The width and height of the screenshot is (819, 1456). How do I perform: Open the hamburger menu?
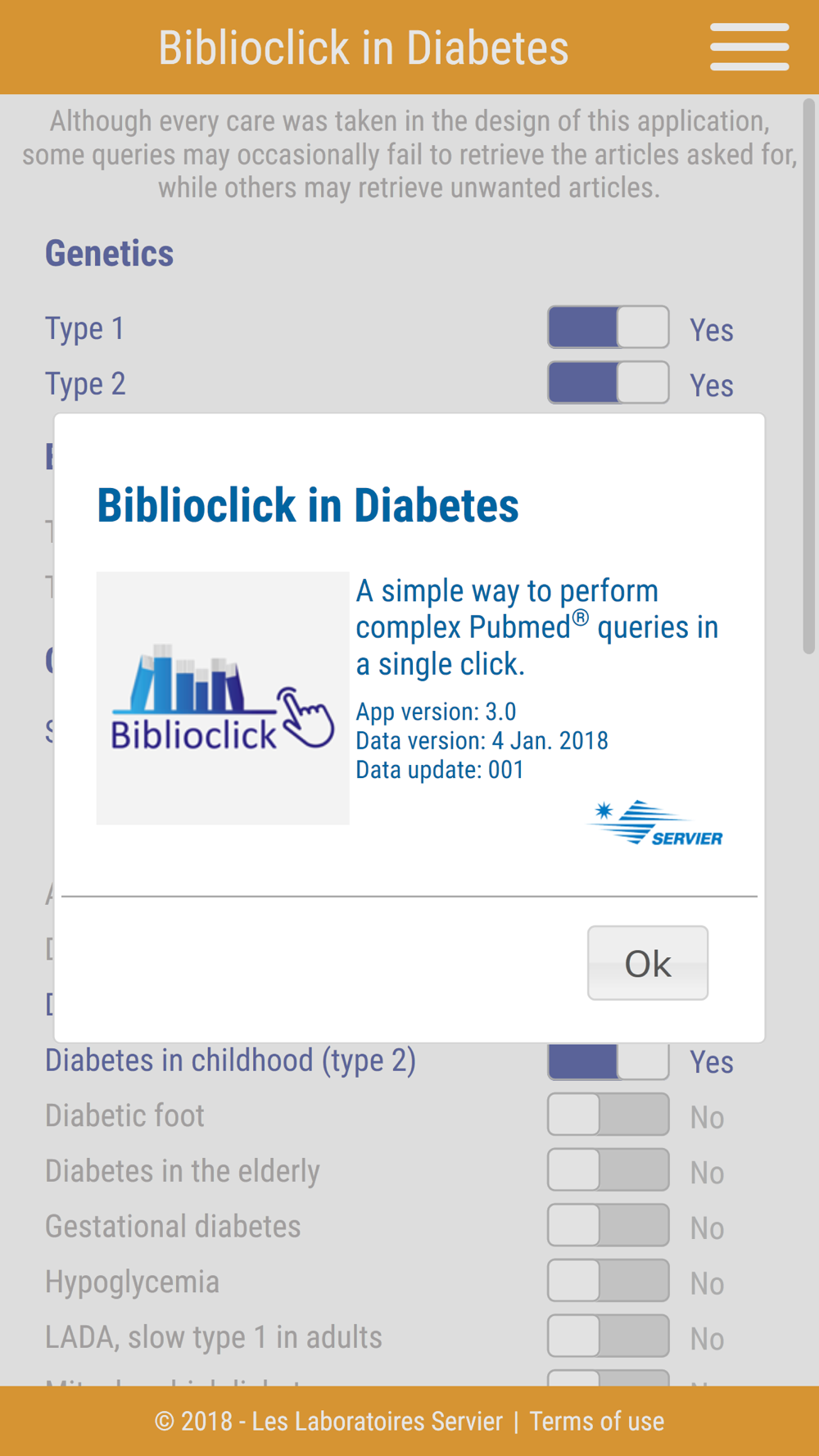coord(749,47)
